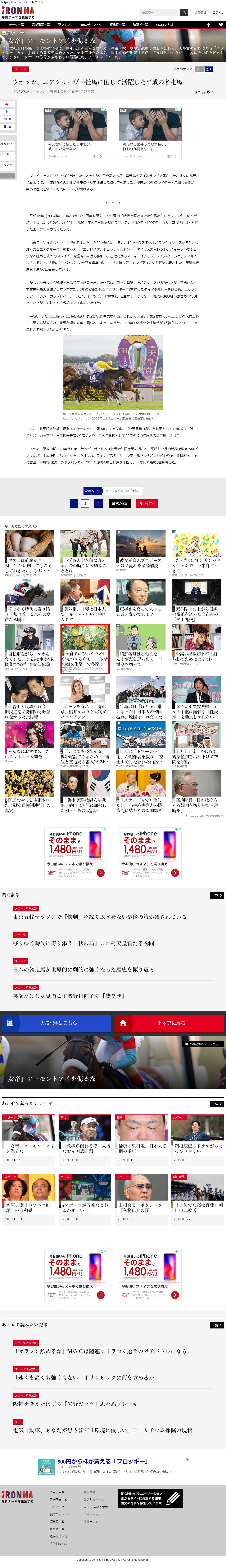Screen dimensions: 226x1568
Task: Open the ログイン login link
Action: [217, 12]
